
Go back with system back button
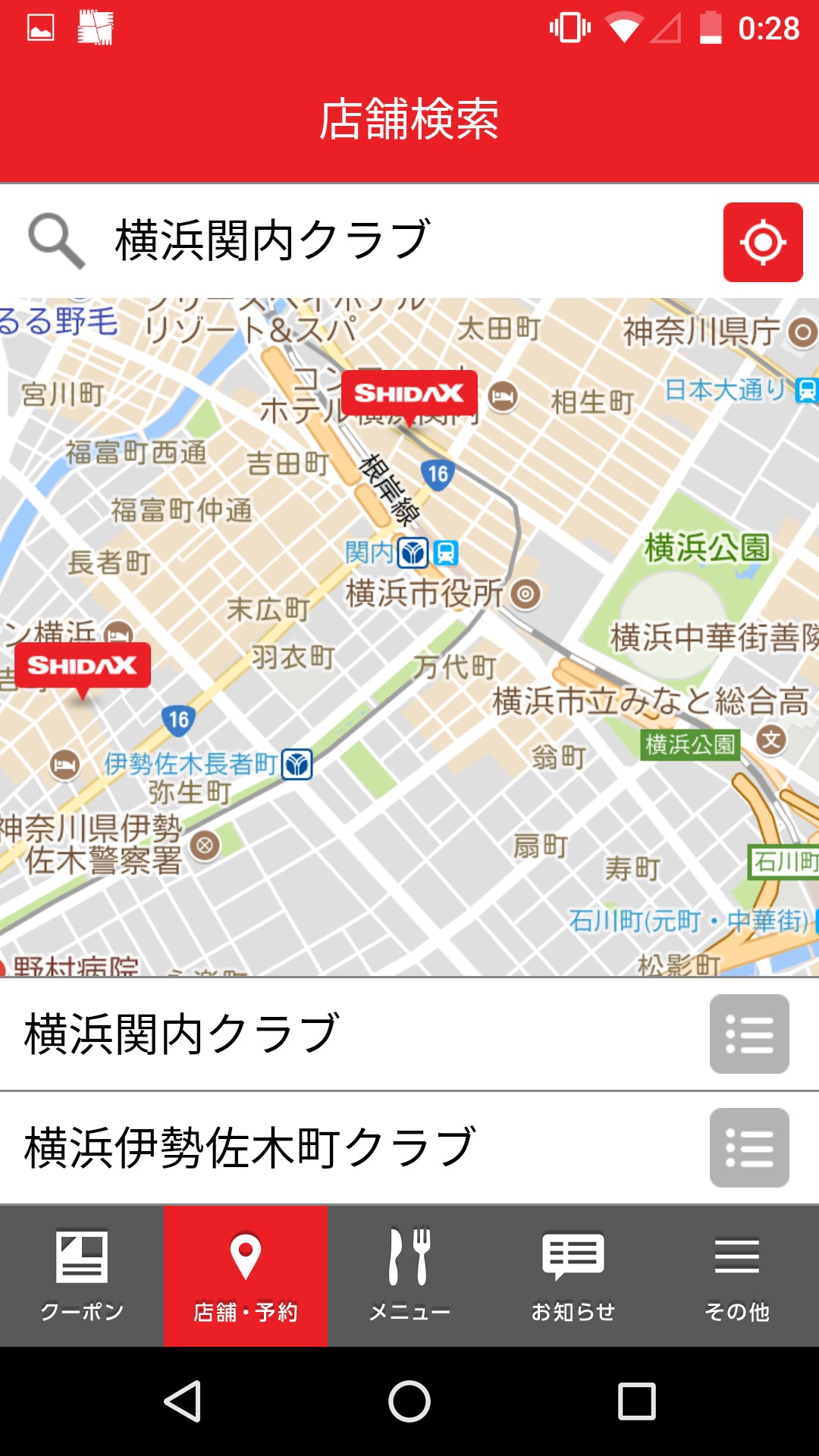coord(183,1401)
